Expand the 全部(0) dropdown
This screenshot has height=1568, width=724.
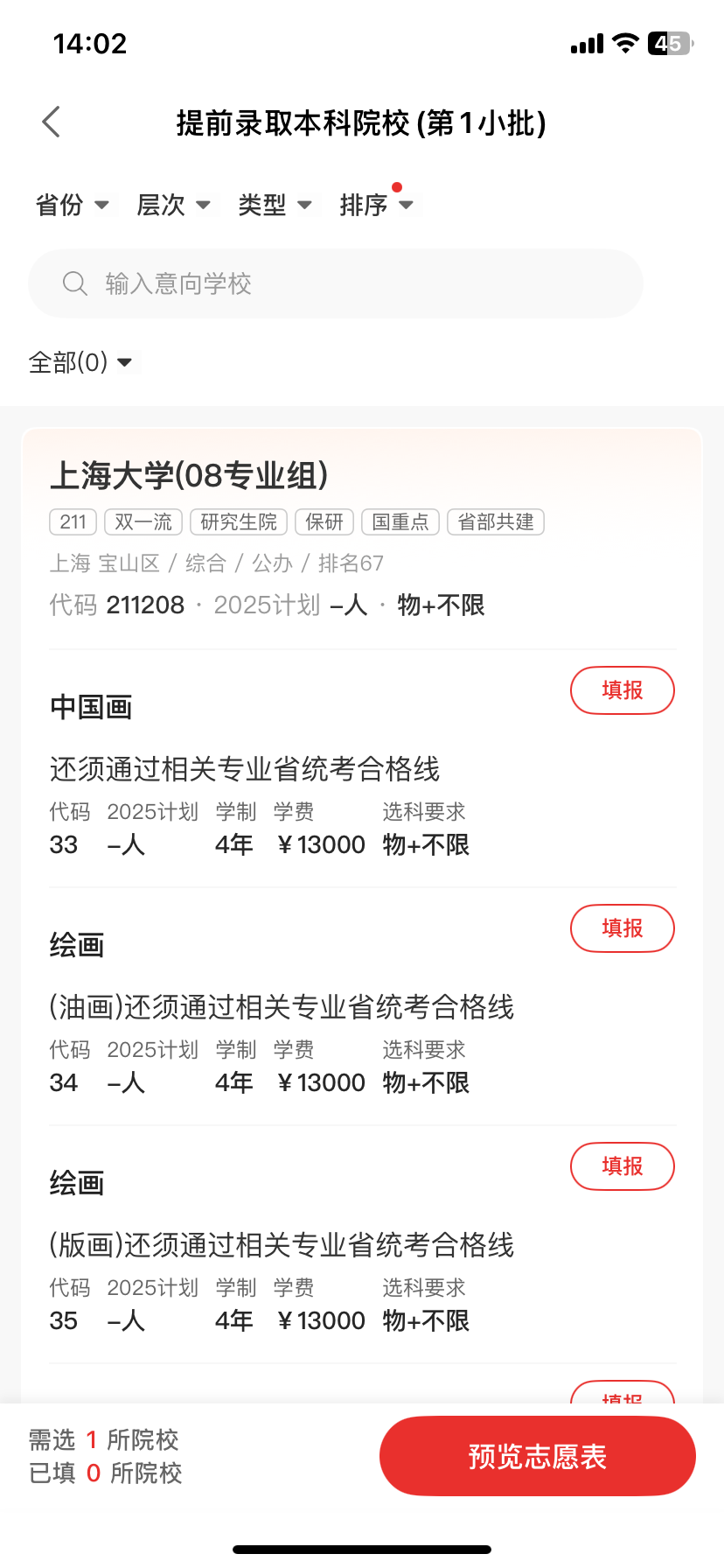(x=80, y=362)
